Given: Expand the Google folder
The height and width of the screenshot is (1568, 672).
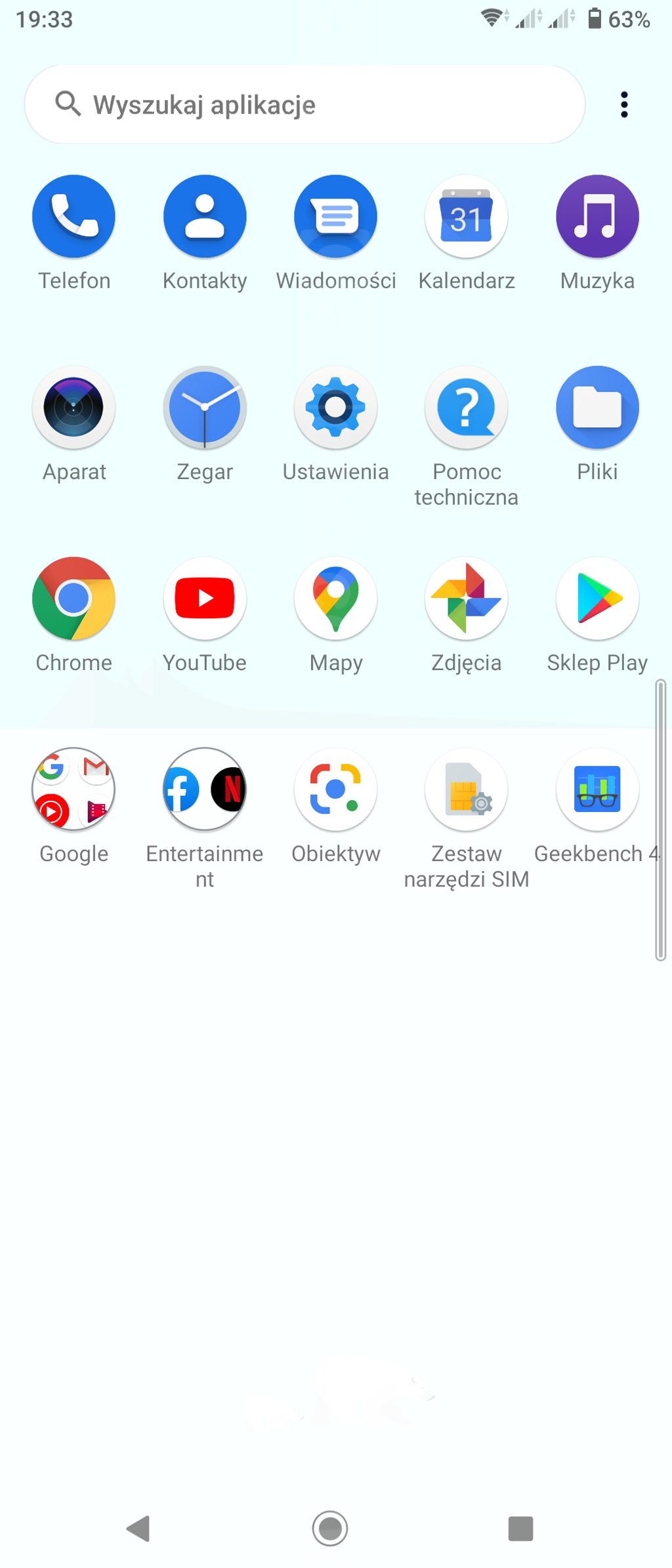Looking at the screenshot, I should pyautogui.click(x=73, y=790).
